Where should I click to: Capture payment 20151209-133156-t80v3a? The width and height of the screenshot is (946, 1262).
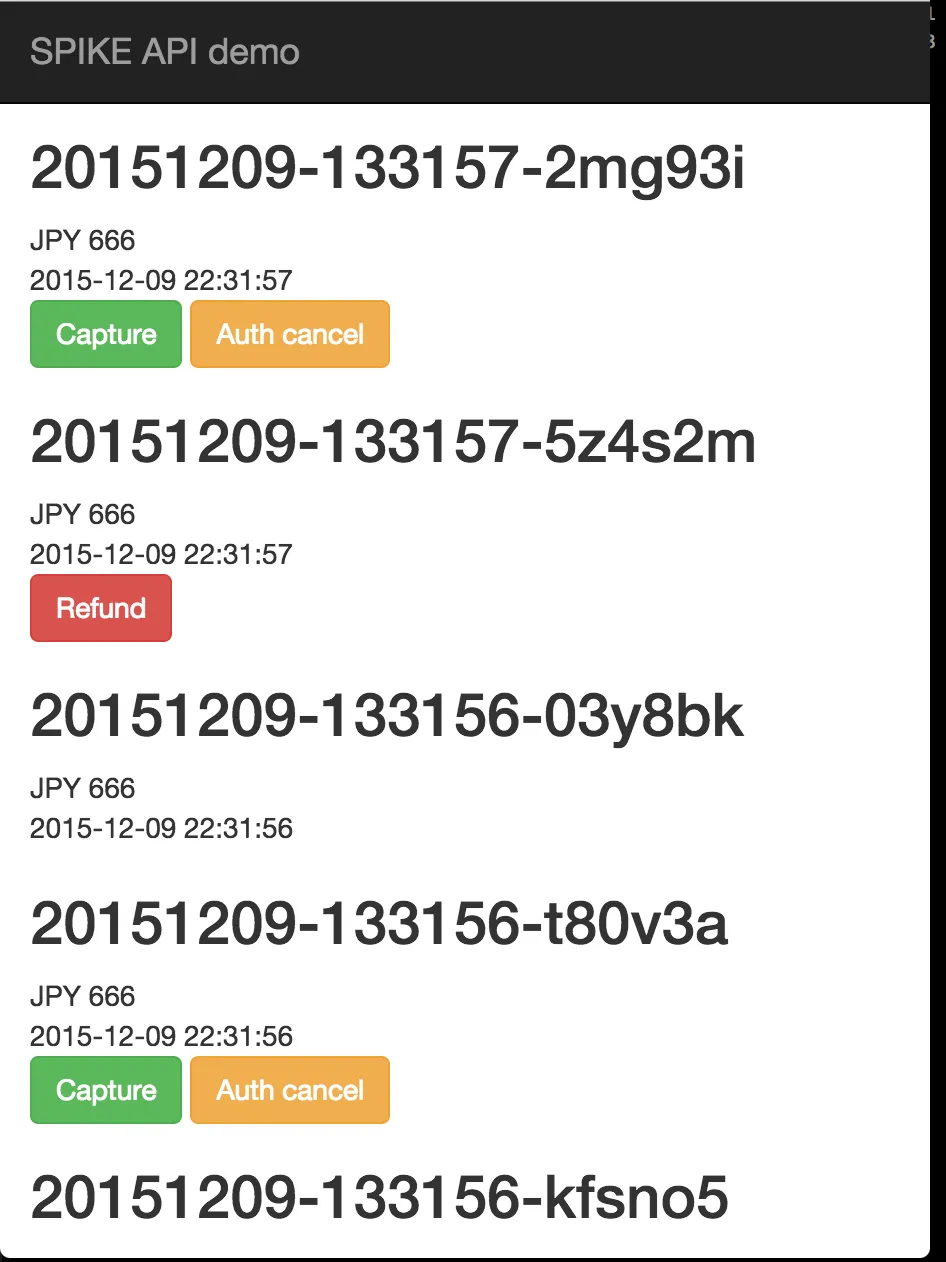tap(106, 1090)
